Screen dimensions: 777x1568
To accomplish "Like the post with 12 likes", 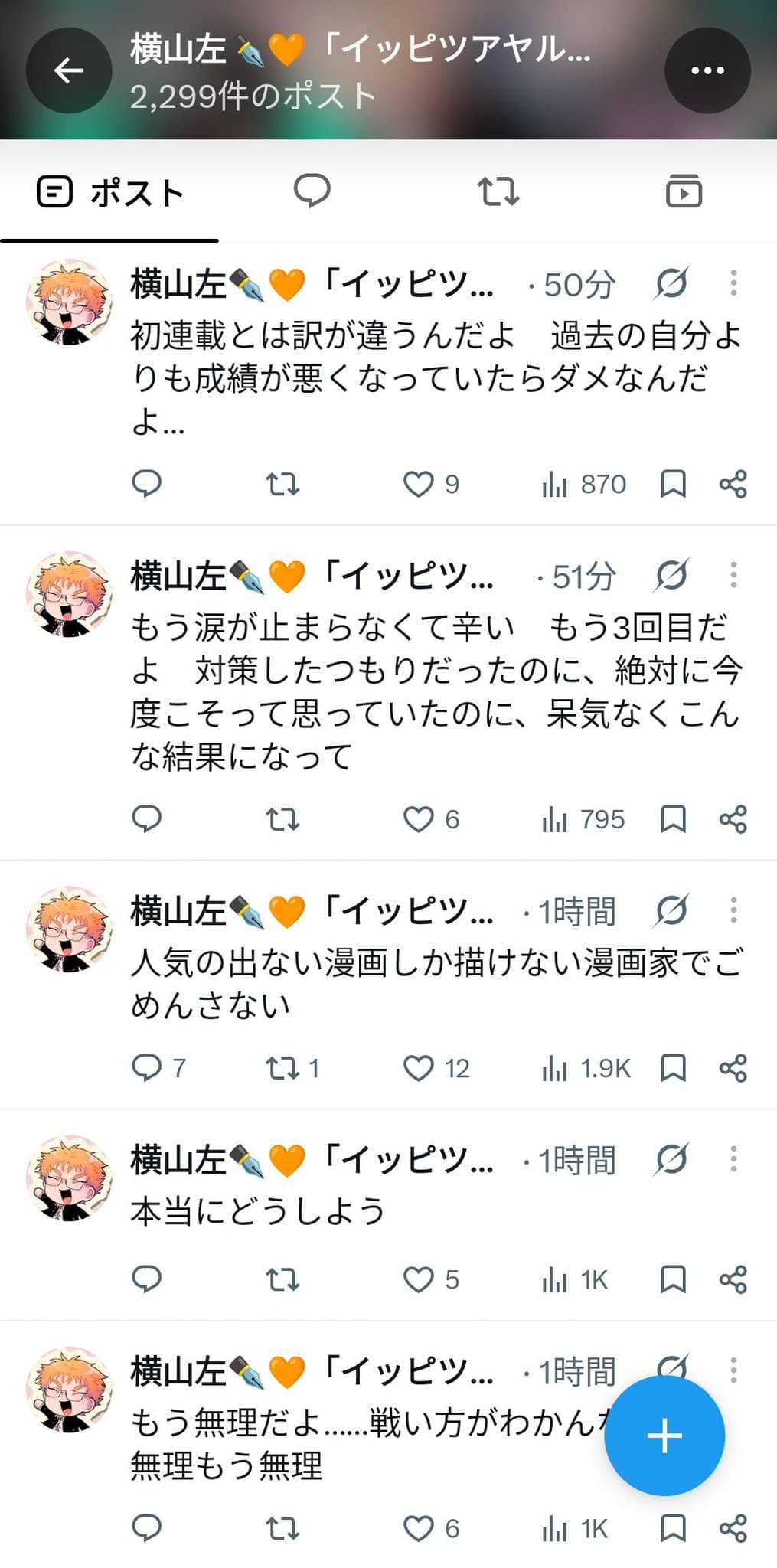I will tap(436, 1067).
